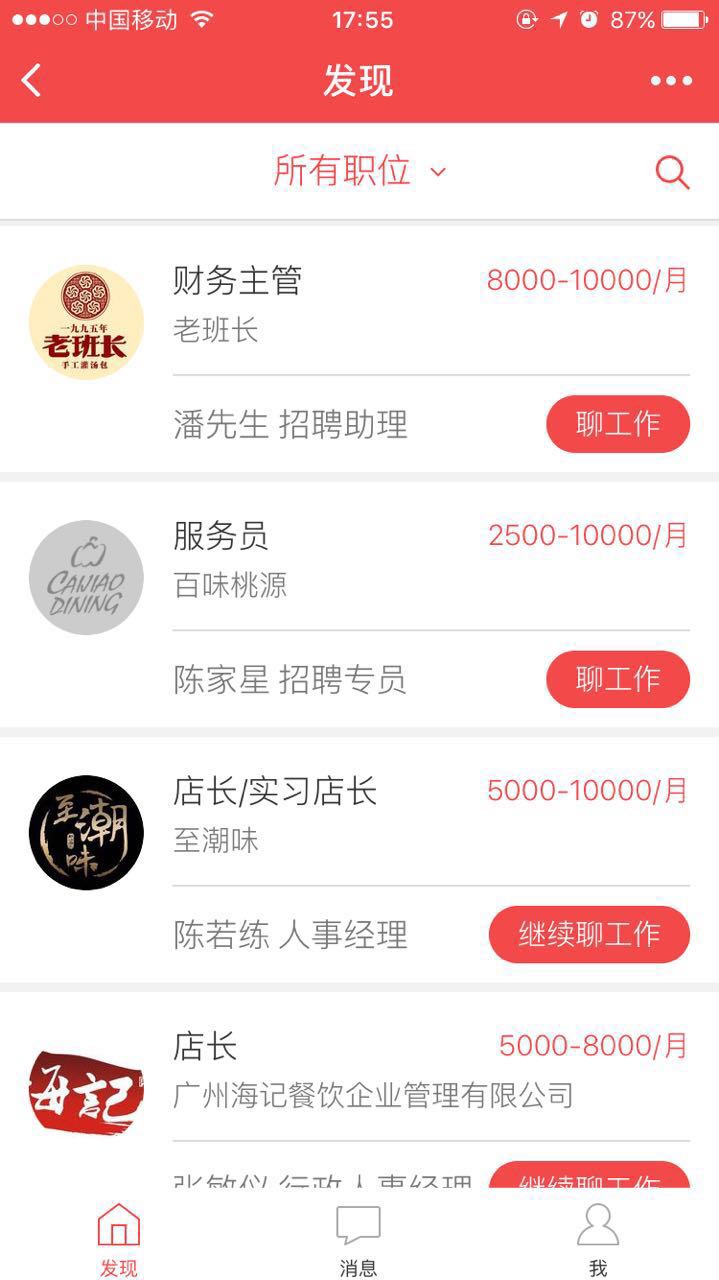Switch to the 消息 tab
Viewport: 719px width, 1280px height.
(x=358, y=1240)
